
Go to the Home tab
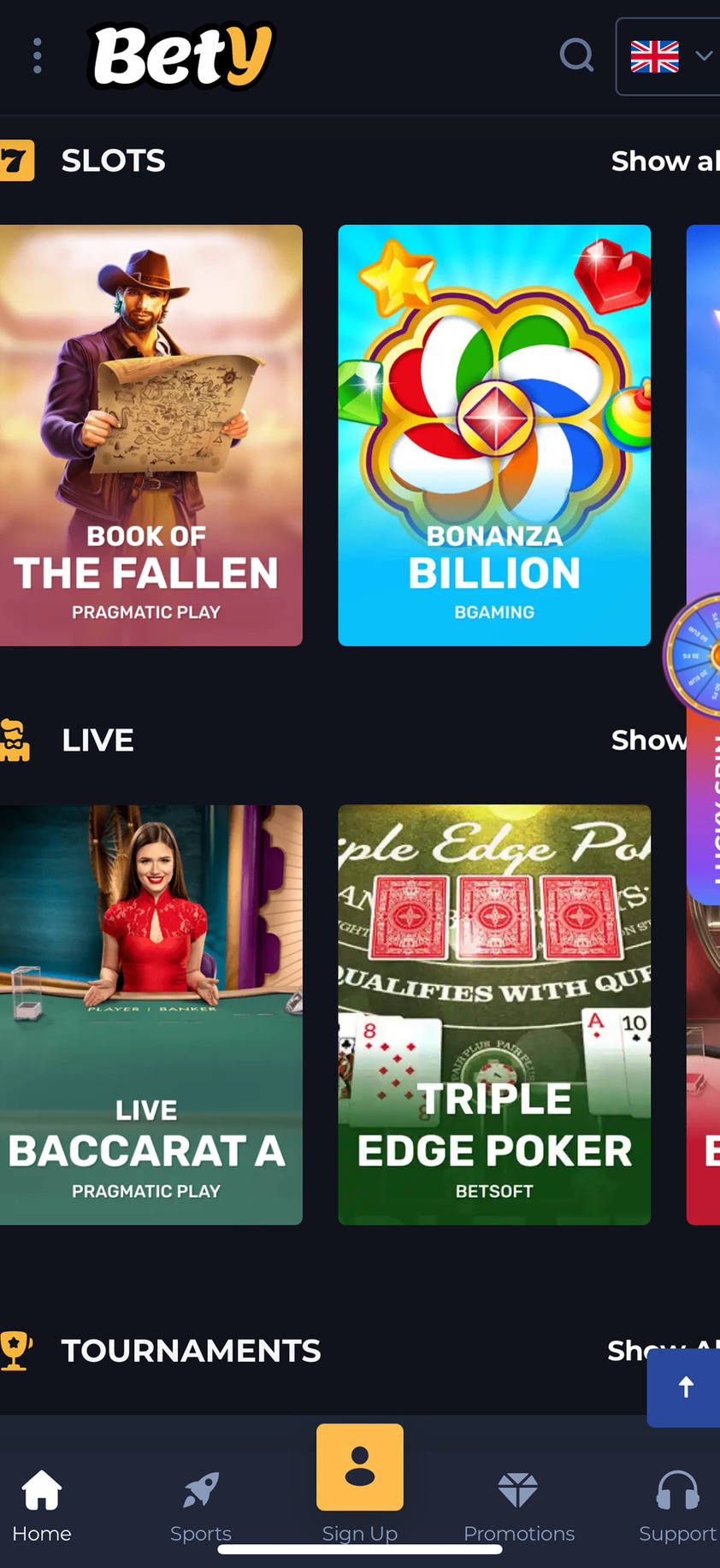click(41, 1505)
